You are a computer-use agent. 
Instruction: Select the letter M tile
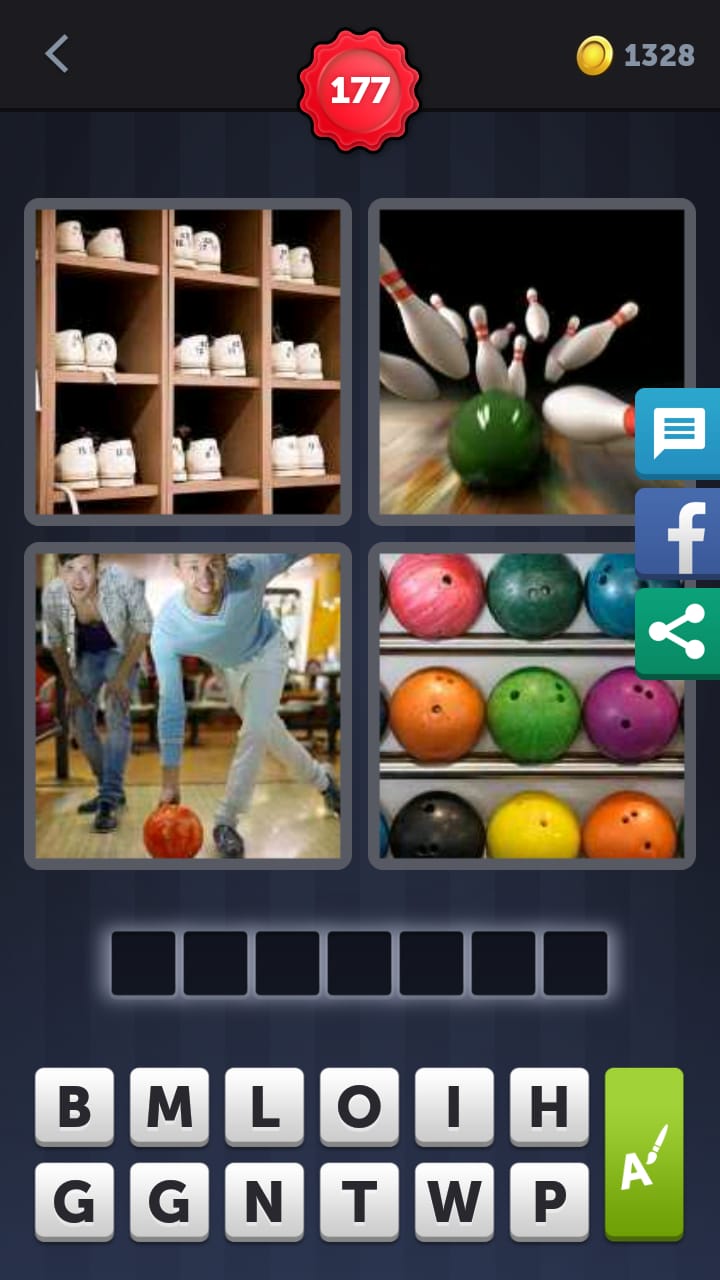(x=169, y=1106)
